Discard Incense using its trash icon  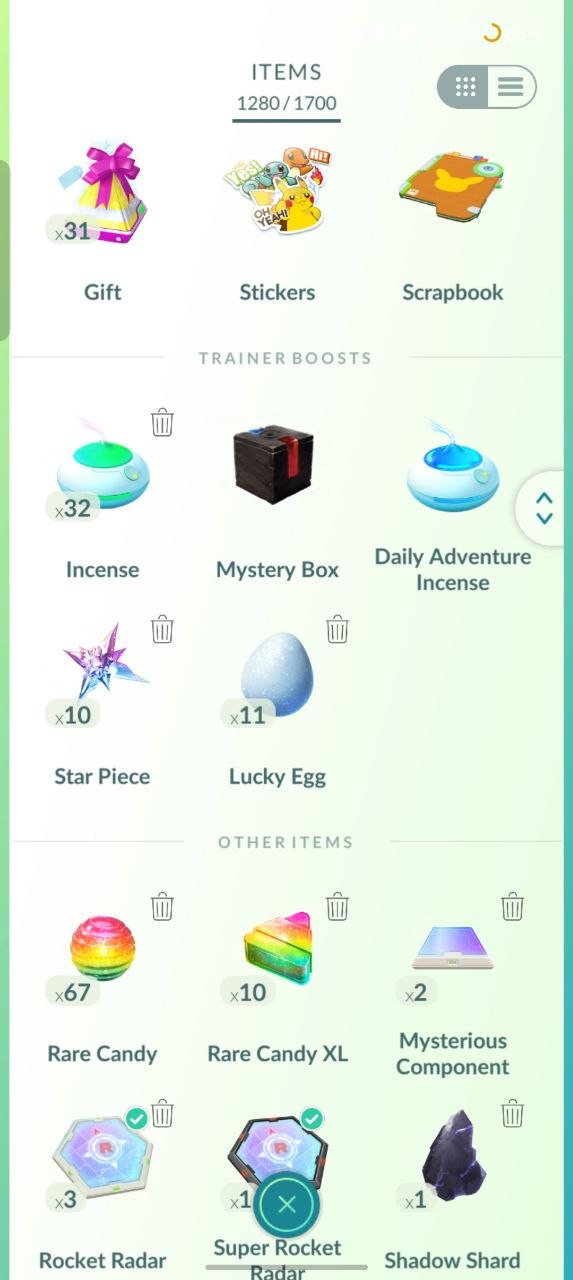point(162,422)
